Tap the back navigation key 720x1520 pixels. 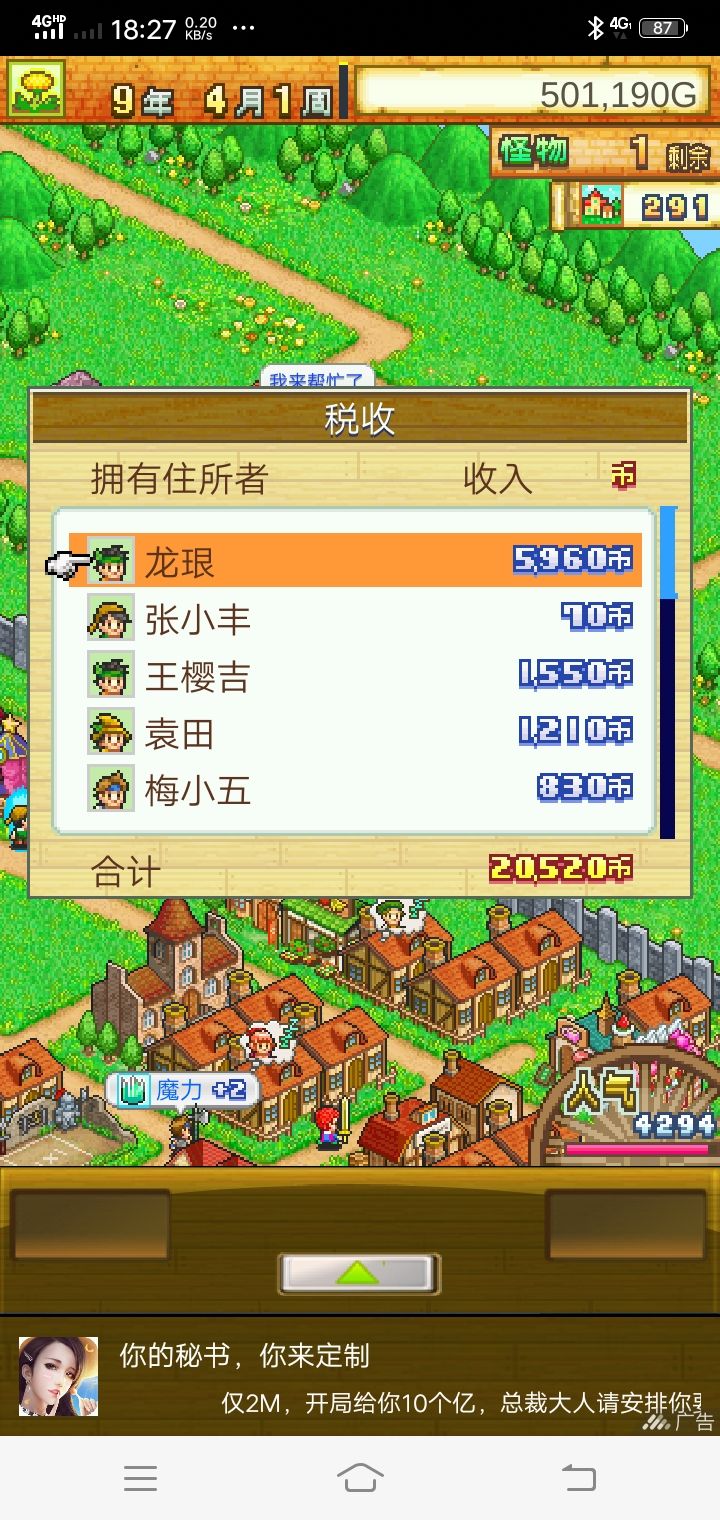(x=579, y=1479)
